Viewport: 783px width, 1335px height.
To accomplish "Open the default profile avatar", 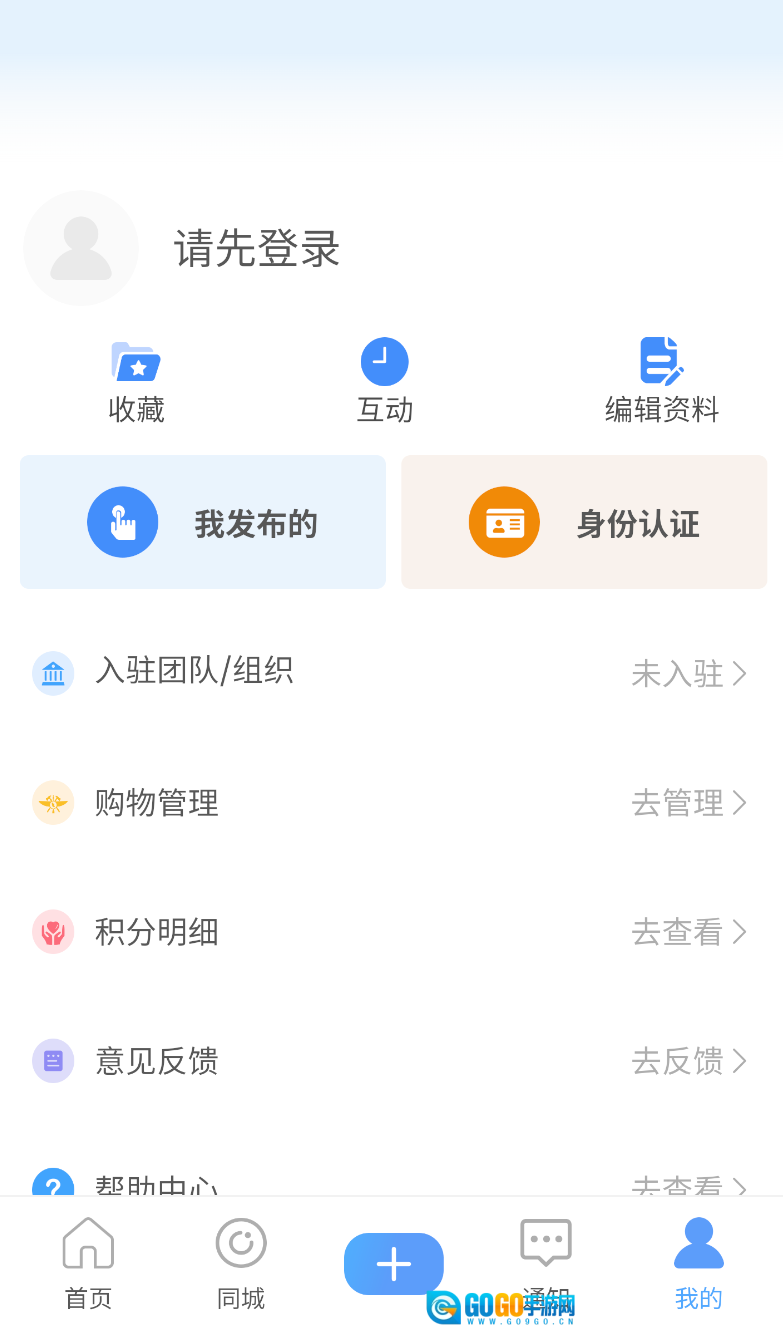I will pos(81,248).
